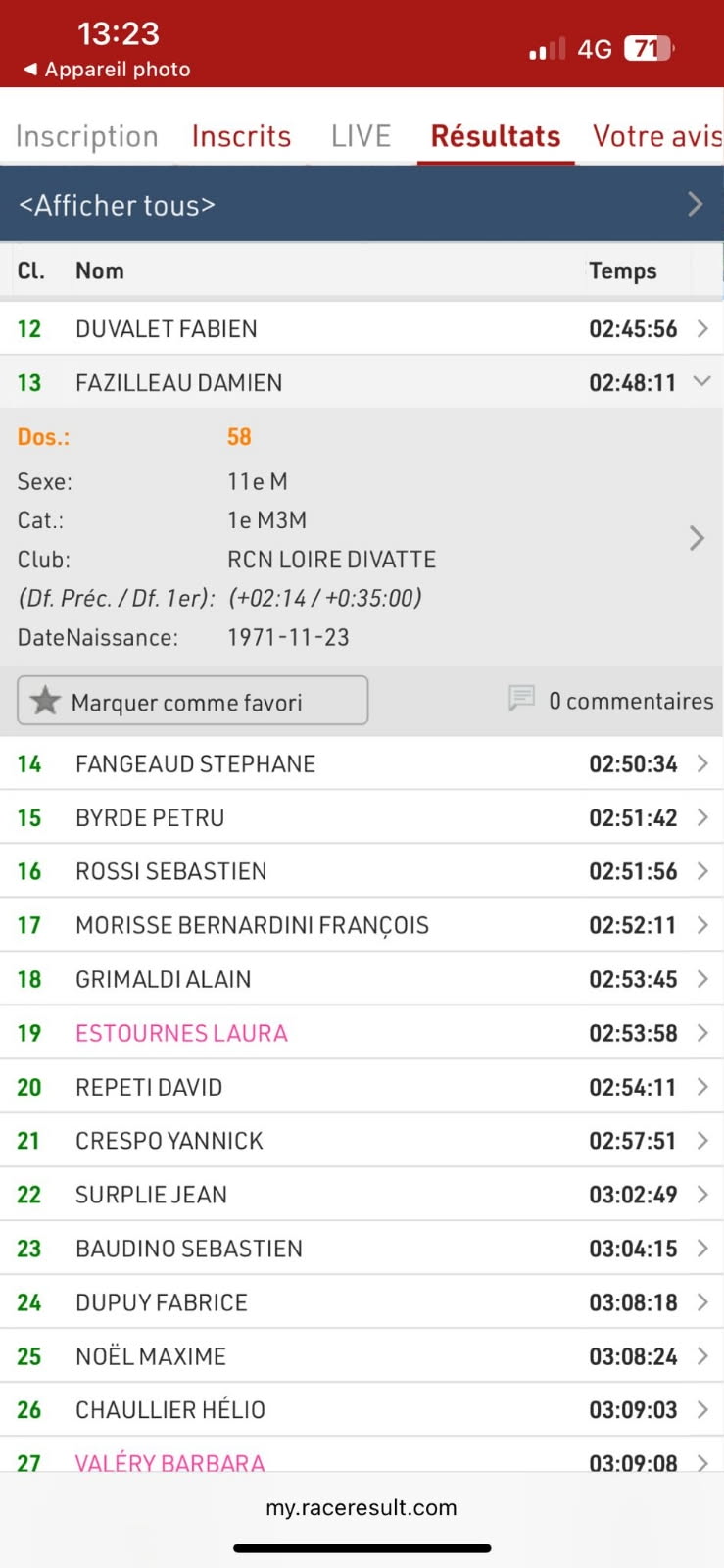Collapse the Fazilleau Damien details
The image size is (724, 1568).
[x=701, y=381]
